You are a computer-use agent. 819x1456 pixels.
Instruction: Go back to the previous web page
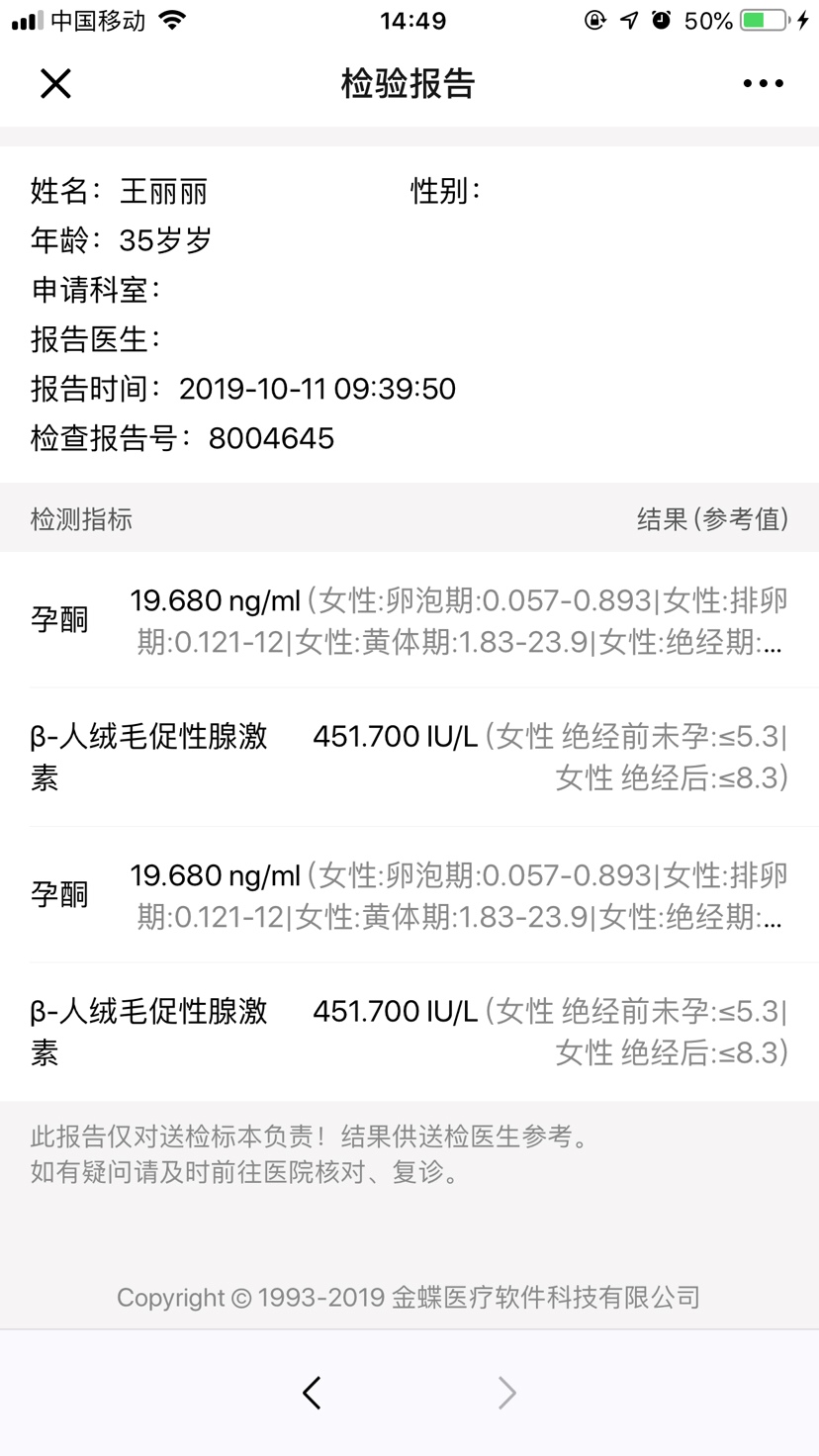pos(312,1393)
